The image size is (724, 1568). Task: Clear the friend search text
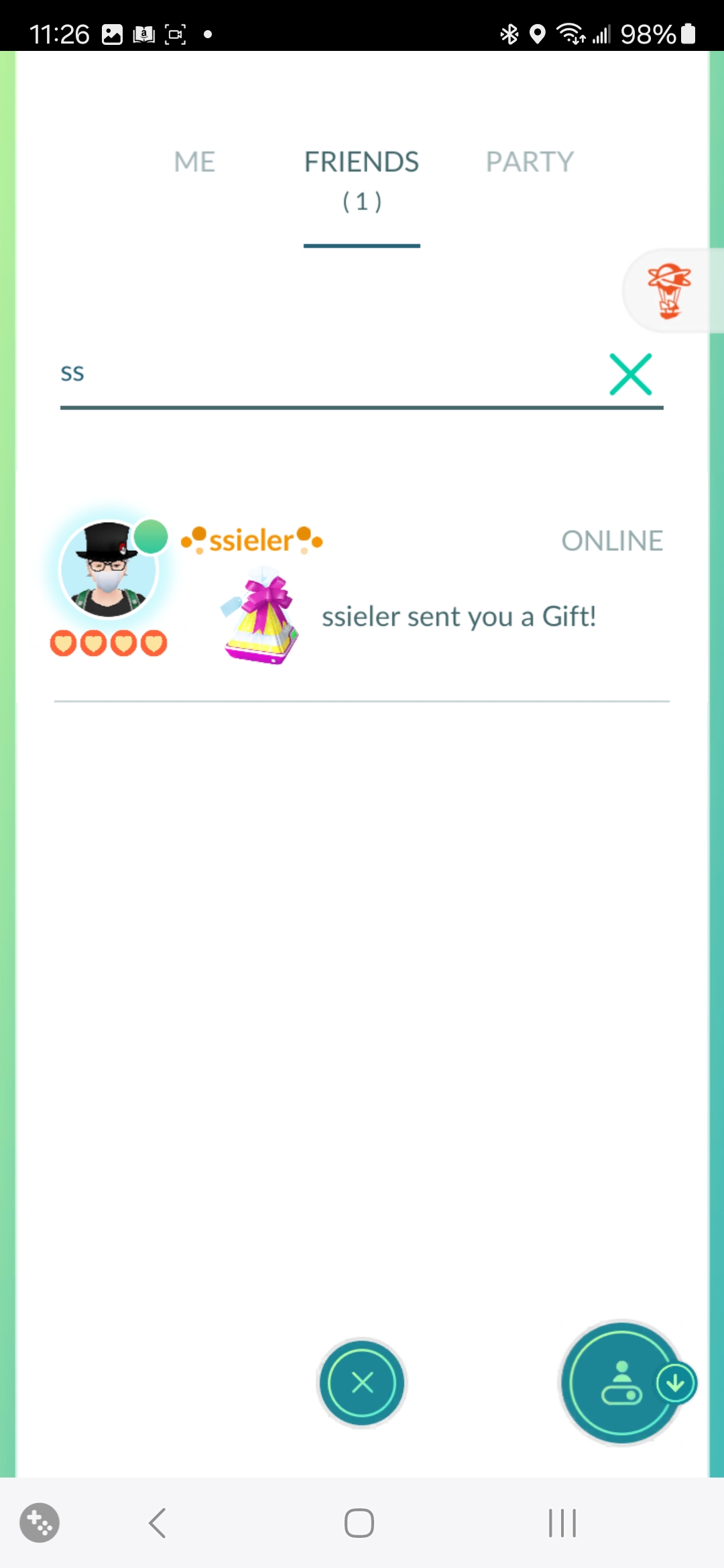point(630,374)
